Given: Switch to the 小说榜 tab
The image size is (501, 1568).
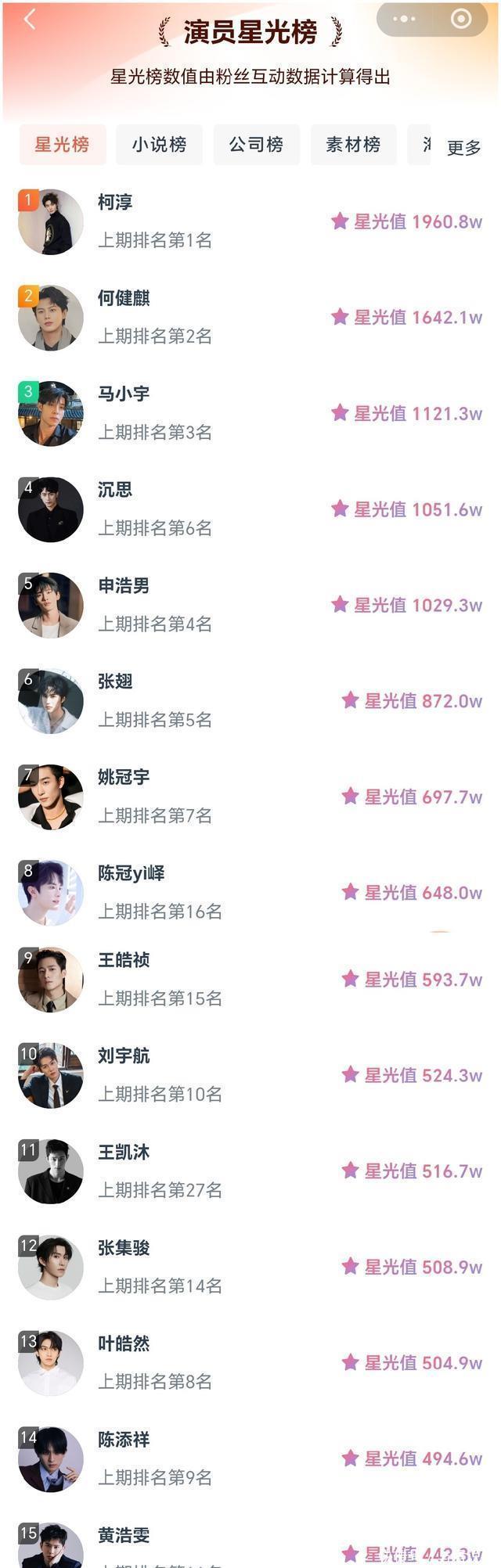Looking at the screenshot, I should click(x=159, y=145).
